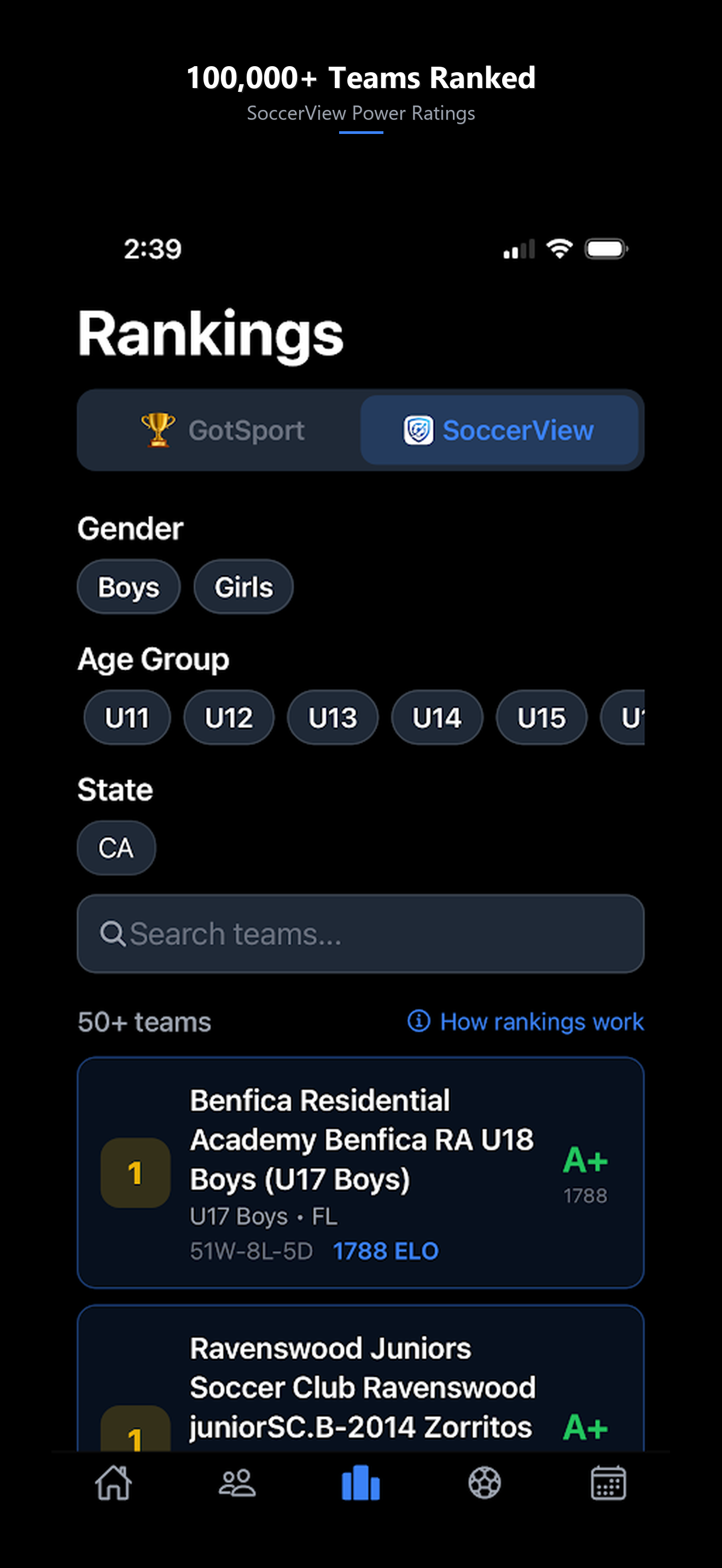Viewport: 722px width, 1568px height.
Task: Click the Search teams input field
Action: pos(361,933)
